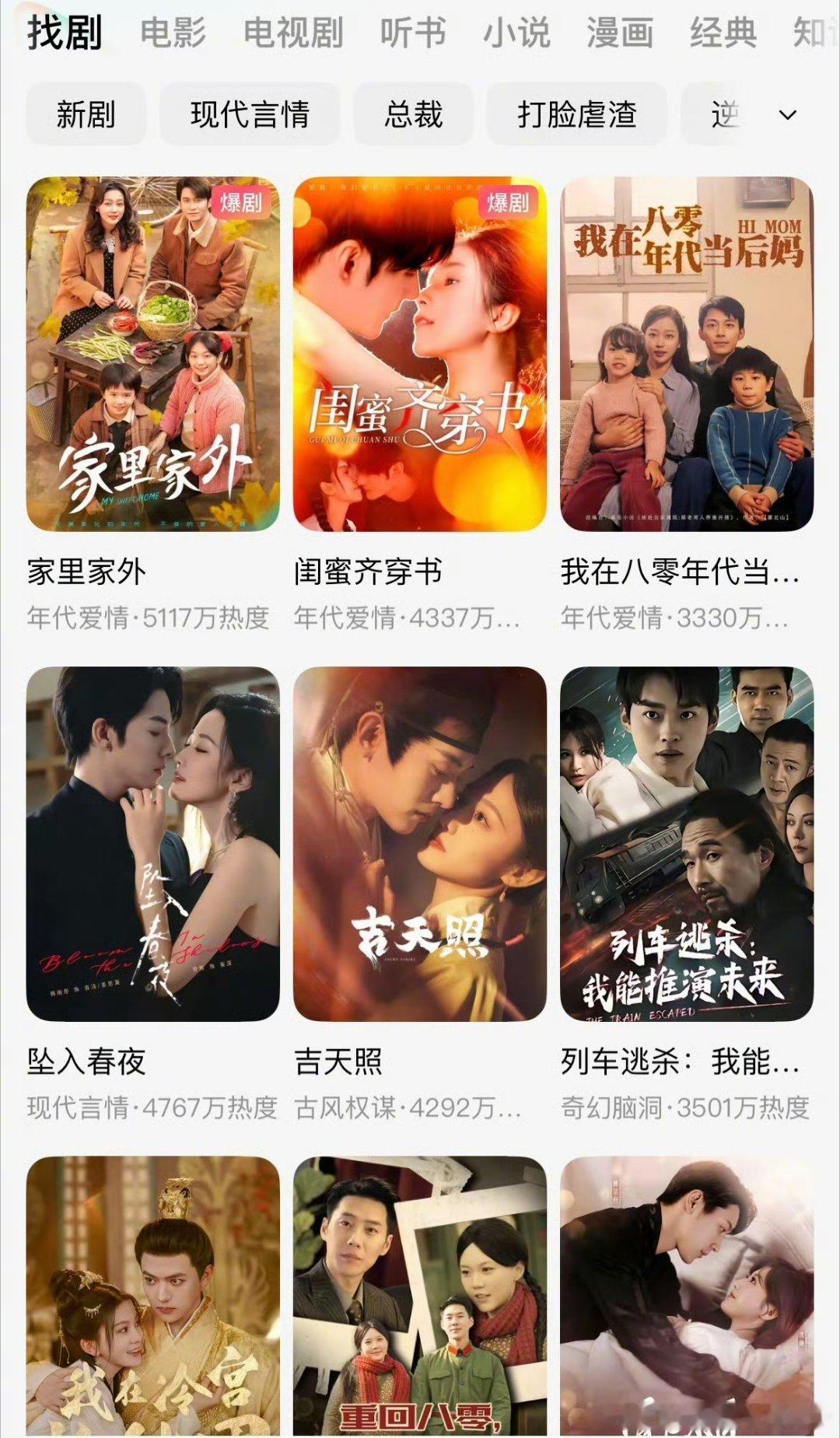
Task: Apply the 总裁 filter chip
Action: click(413, 114)
